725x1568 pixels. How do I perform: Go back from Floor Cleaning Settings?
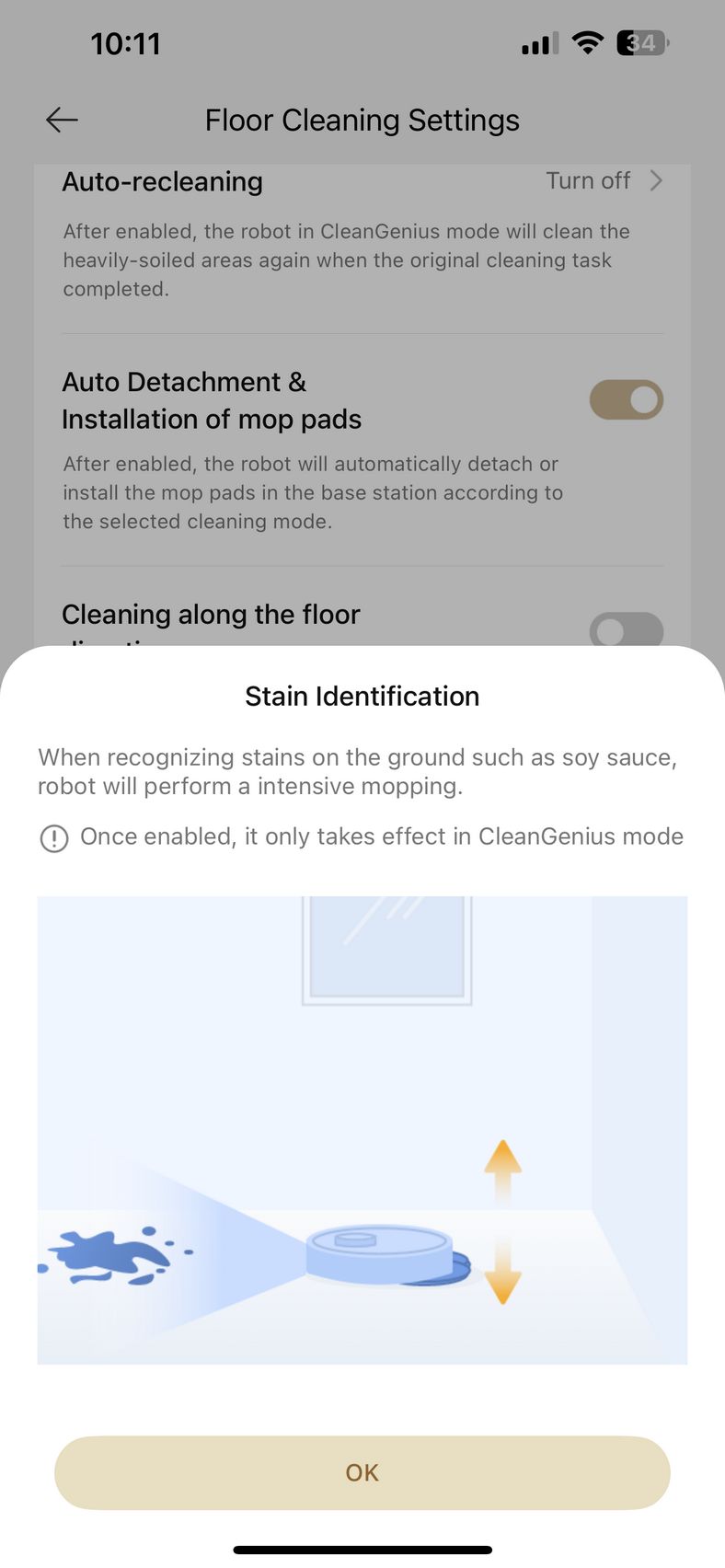[62, 120]
